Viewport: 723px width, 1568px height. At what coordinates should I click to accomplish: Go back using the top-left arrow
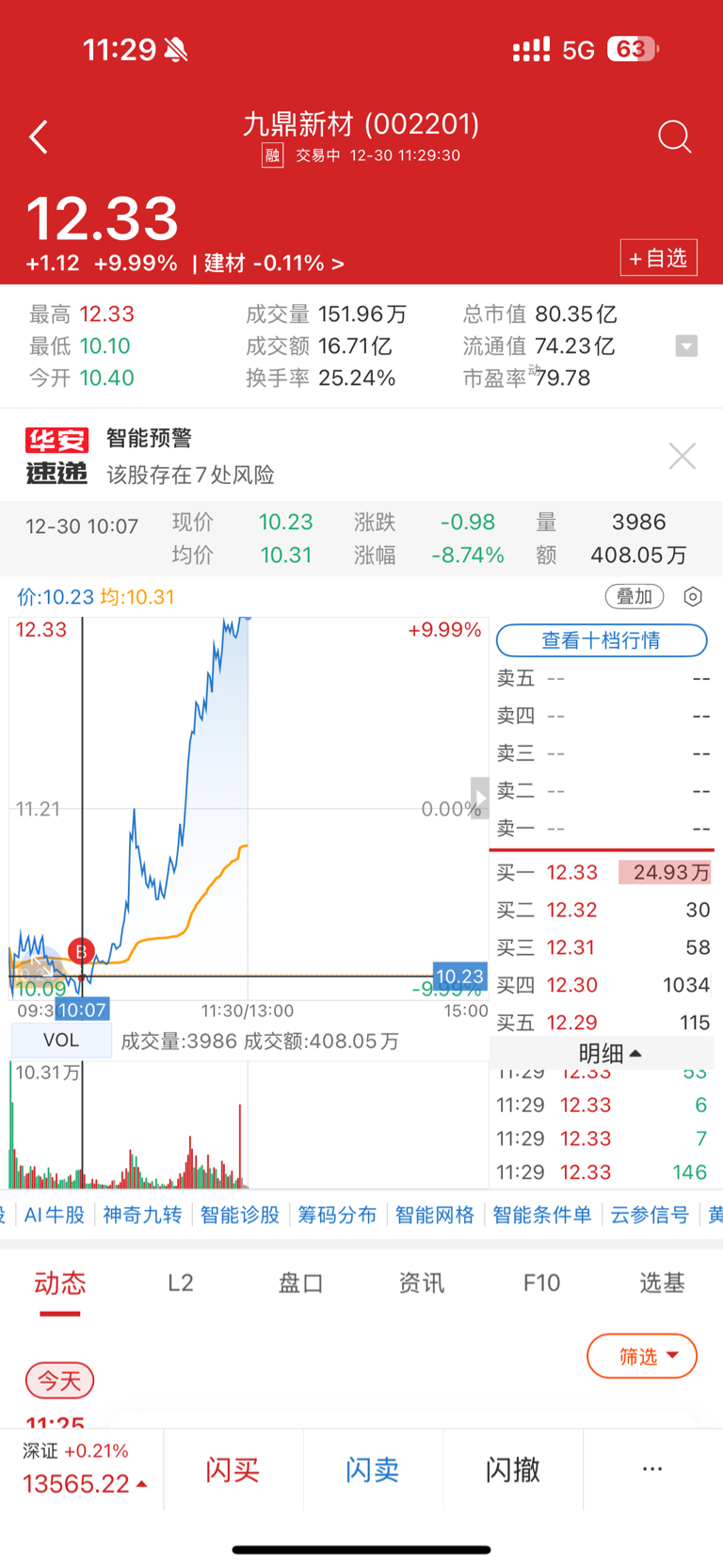(39, 137)
